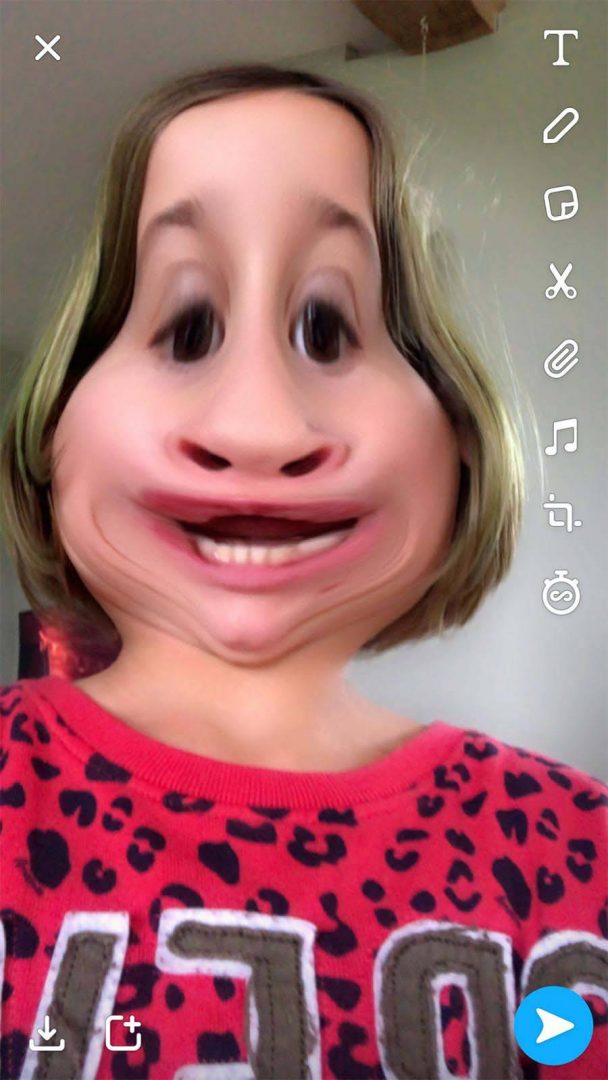The width and height of the screenshot is (608, 1080).
Task: Add this snap to your story
Action: 124,1033
